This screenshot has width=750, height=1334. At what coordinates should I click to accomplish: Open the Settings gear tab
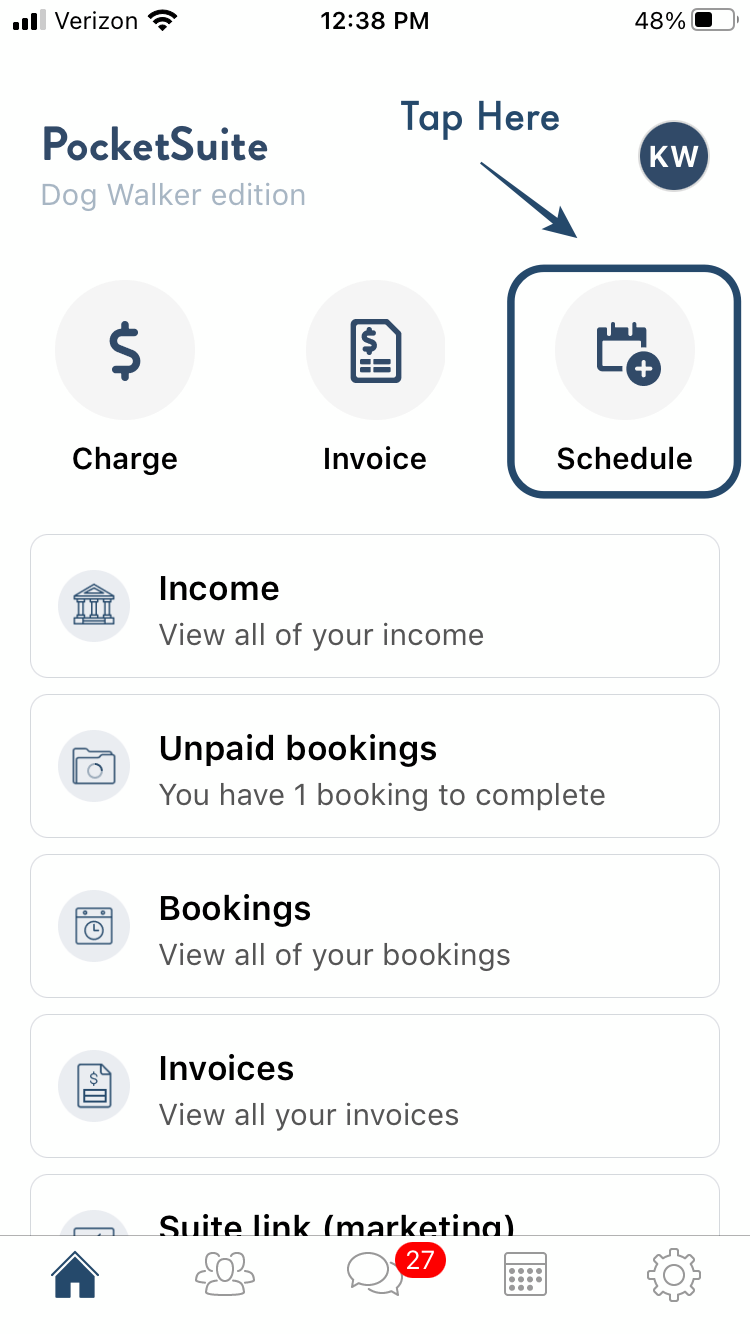674,1275
